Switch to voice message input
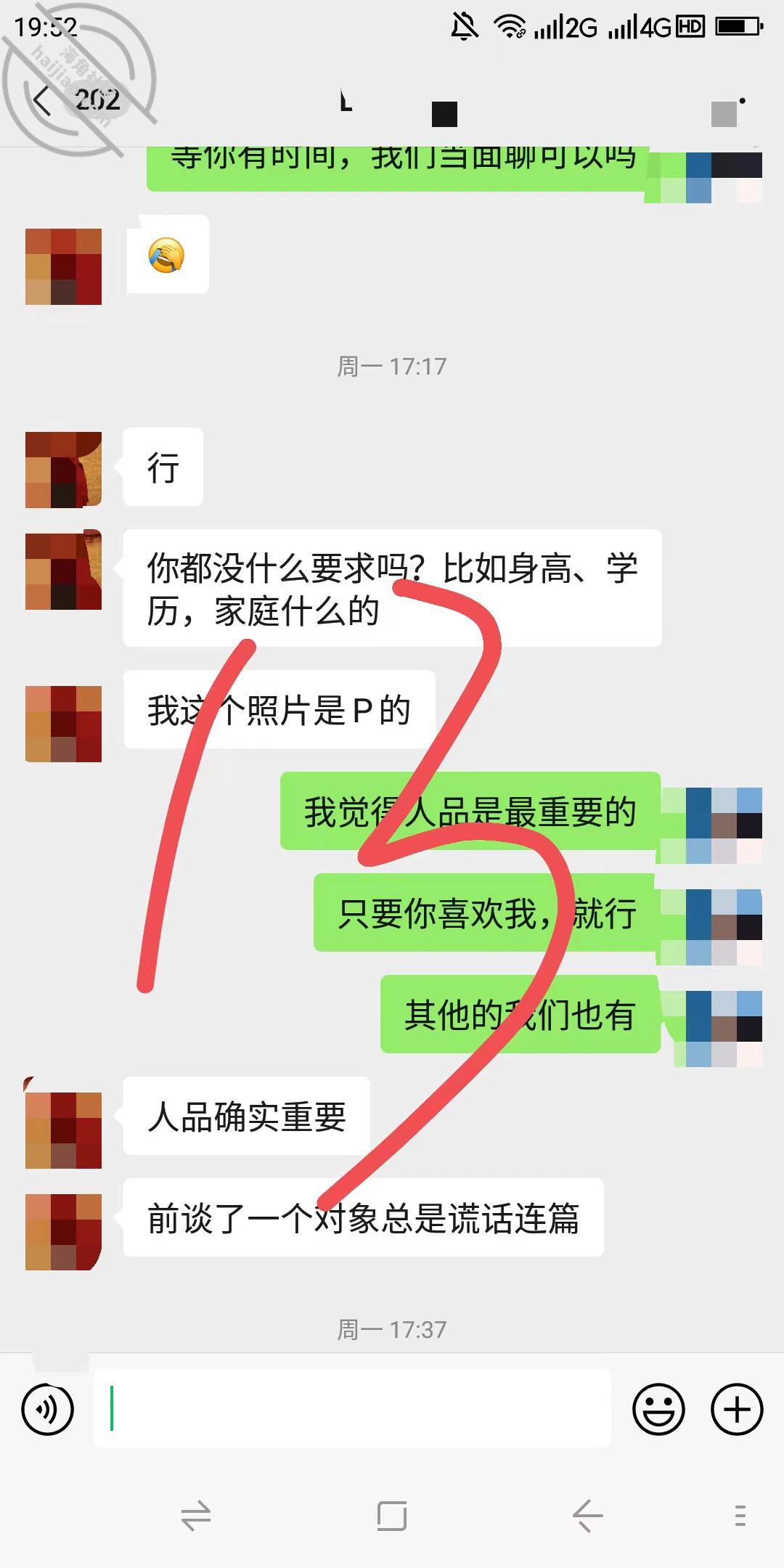This screenshot has width=784, height=1568. click(x=48, y=1410)
